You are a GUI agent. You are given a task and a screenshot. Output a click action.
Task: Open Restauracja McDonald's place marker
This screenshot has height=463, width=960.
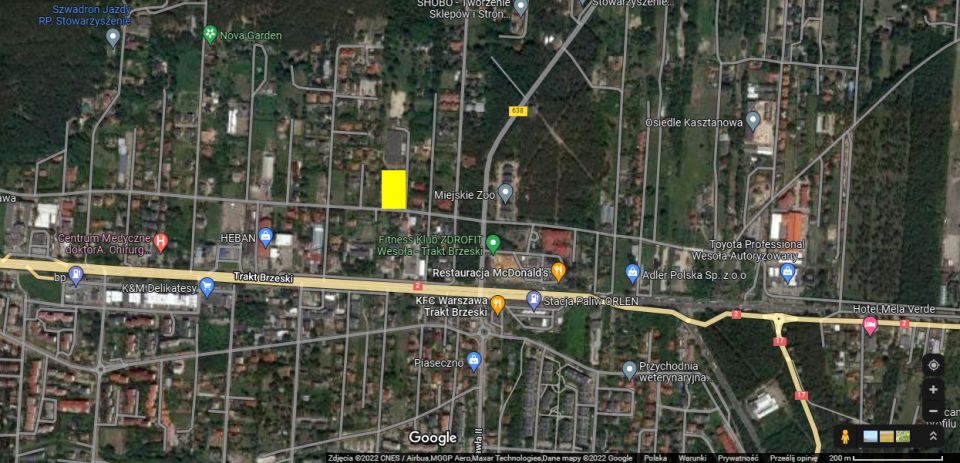[559, 270]
